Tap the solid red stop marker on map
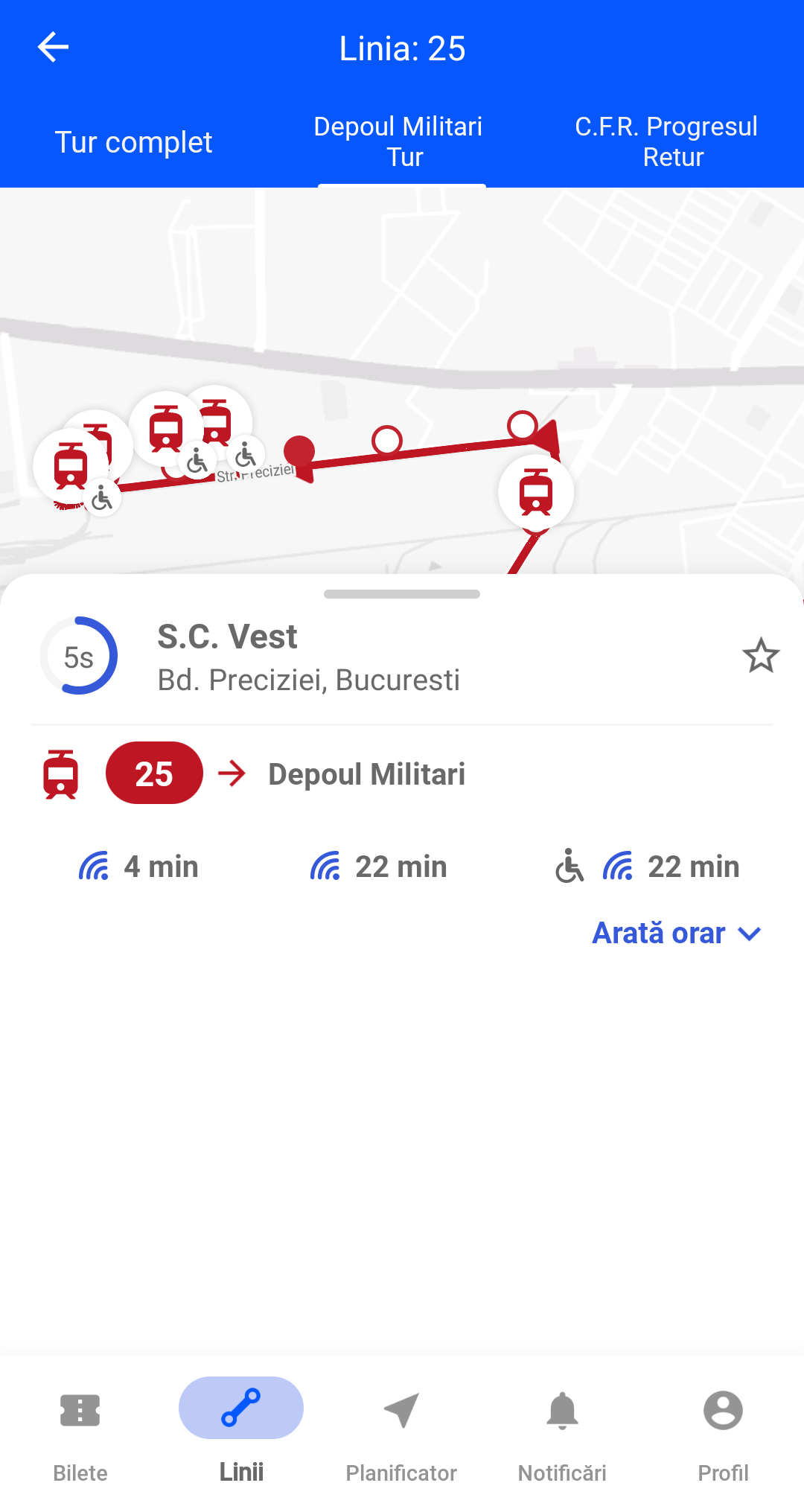The width and height of the screenshot is (804, 1512). [299, 451]
